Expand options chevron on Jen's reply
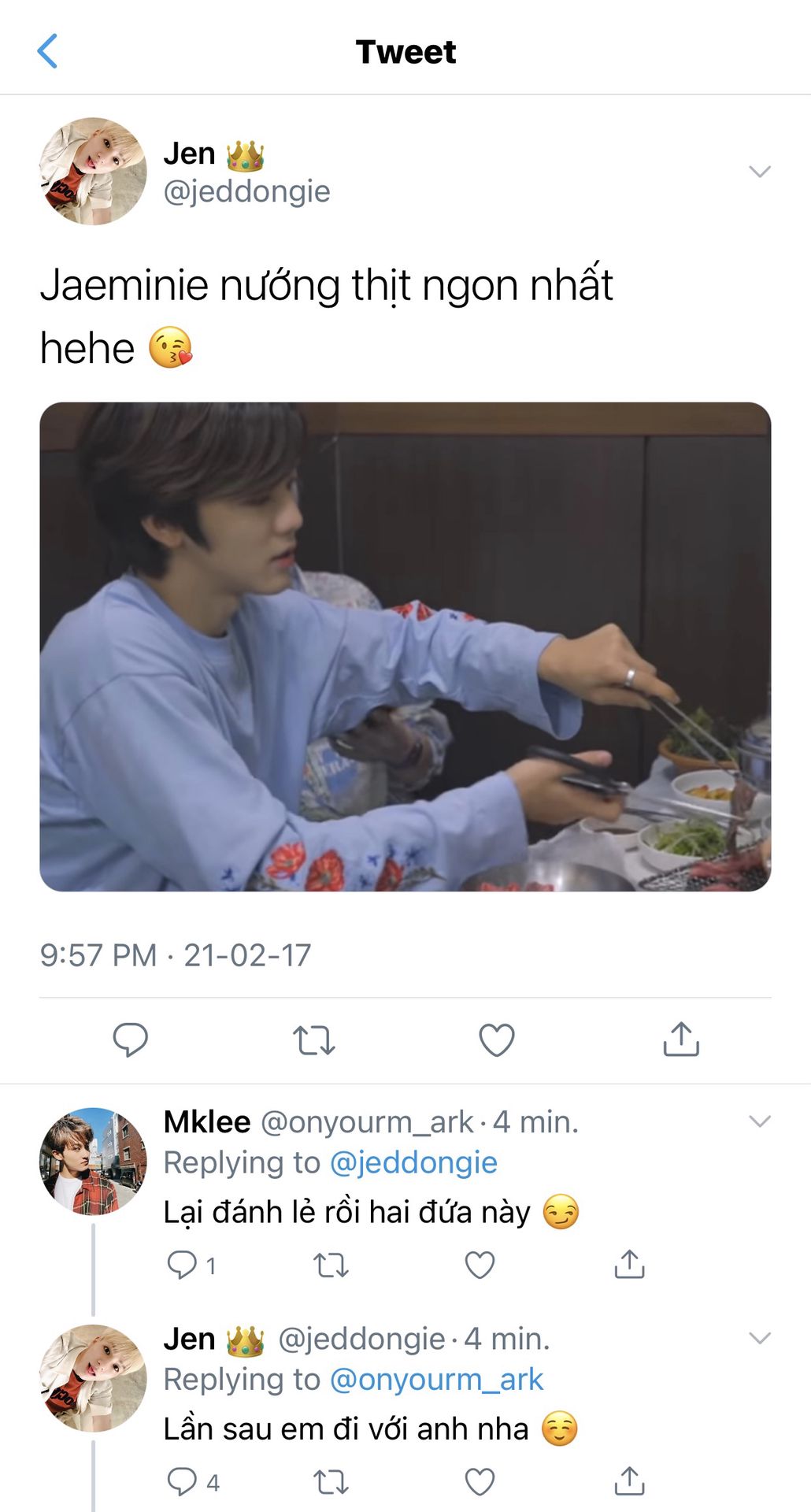Viewport: 811px width, 1512px height. click(759, 1338)
